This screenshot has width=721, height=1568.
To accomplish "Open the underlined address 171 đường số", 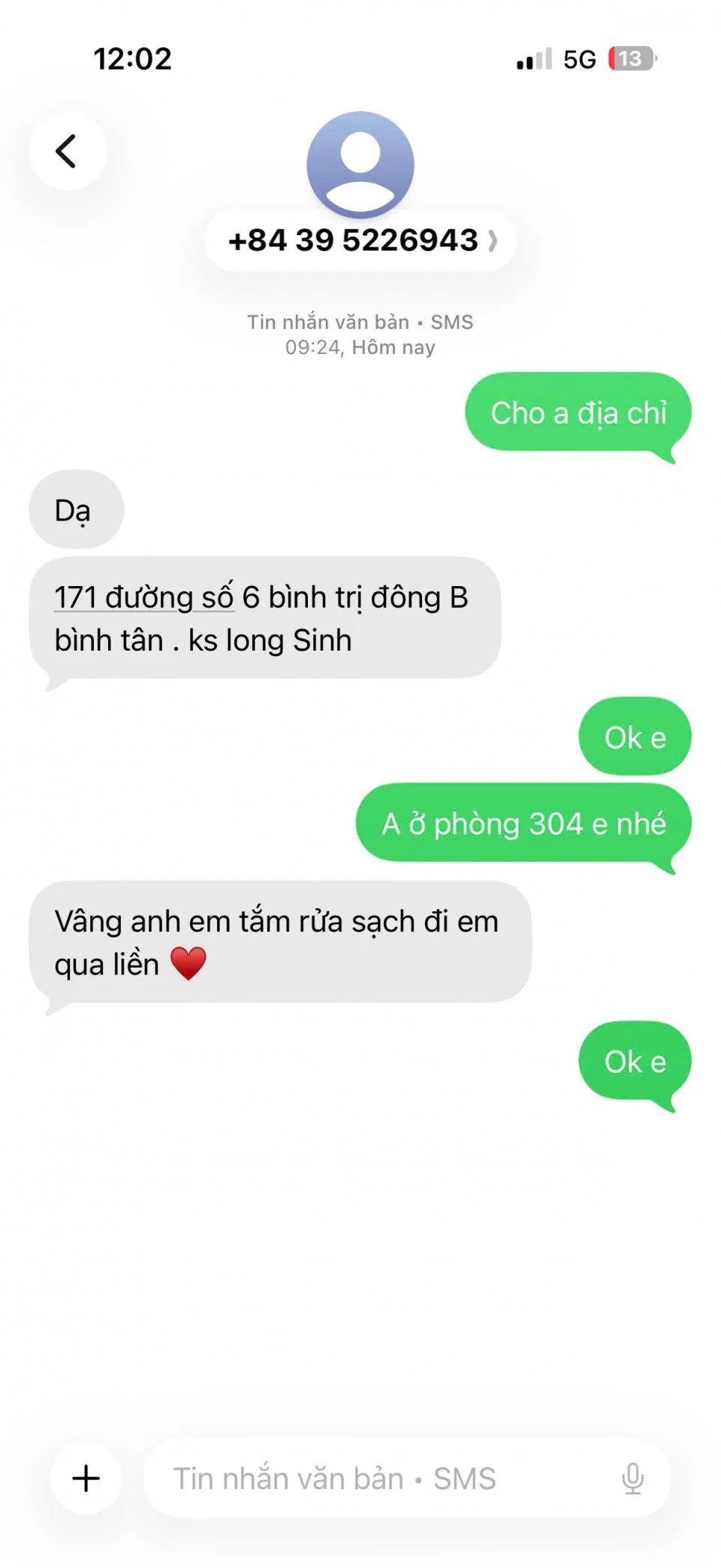I will point(143,598).
